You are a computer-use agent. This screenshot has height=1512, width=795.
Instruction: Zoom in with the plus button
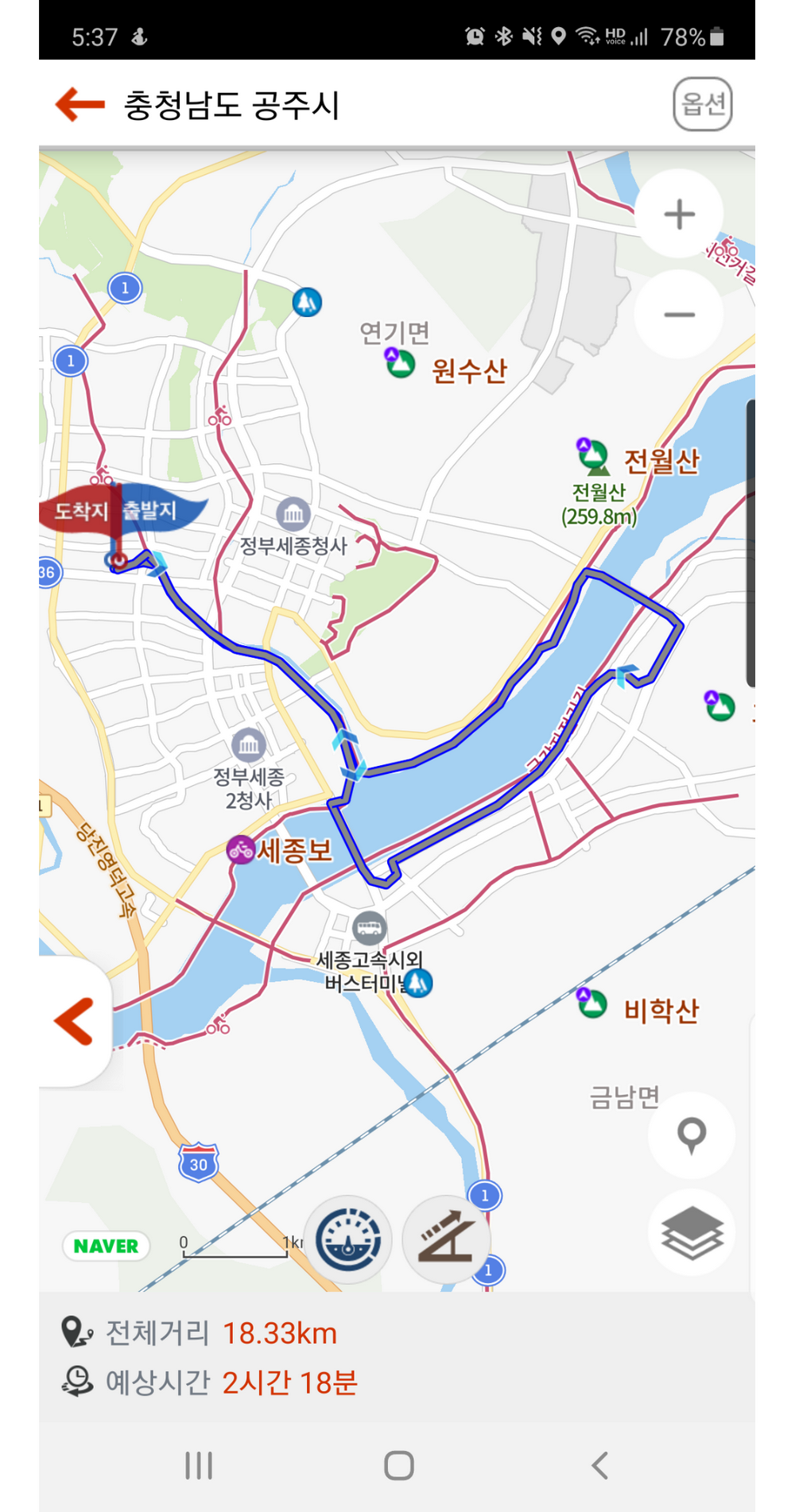679,215
